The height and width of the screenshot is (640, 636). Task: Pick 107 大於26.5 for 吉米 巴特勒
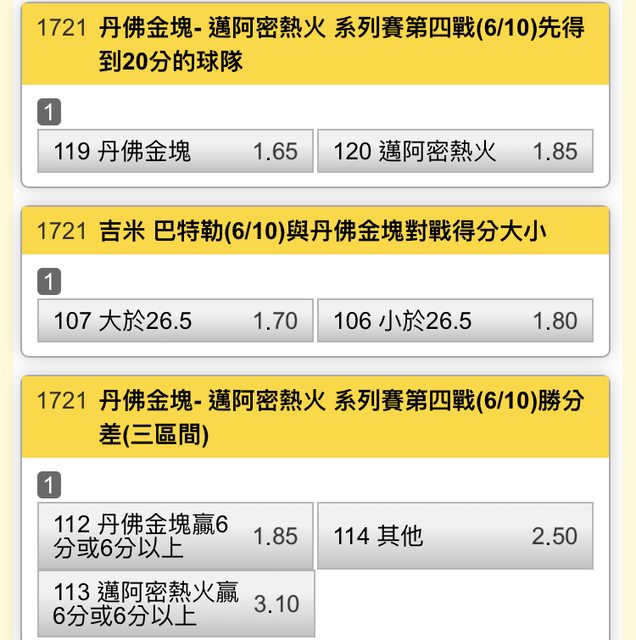[x=176, y=321]
